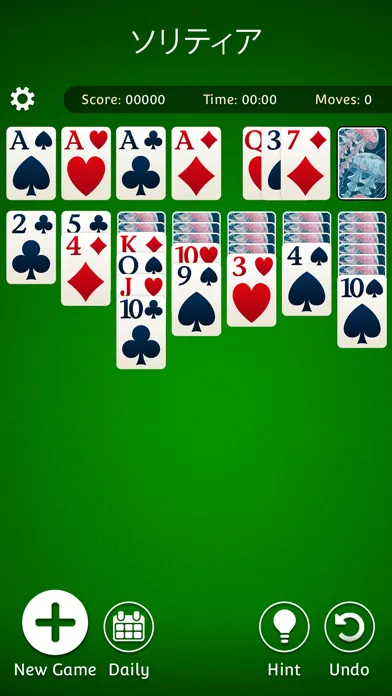Select the 10 of spades card

[x=362, y=312]
